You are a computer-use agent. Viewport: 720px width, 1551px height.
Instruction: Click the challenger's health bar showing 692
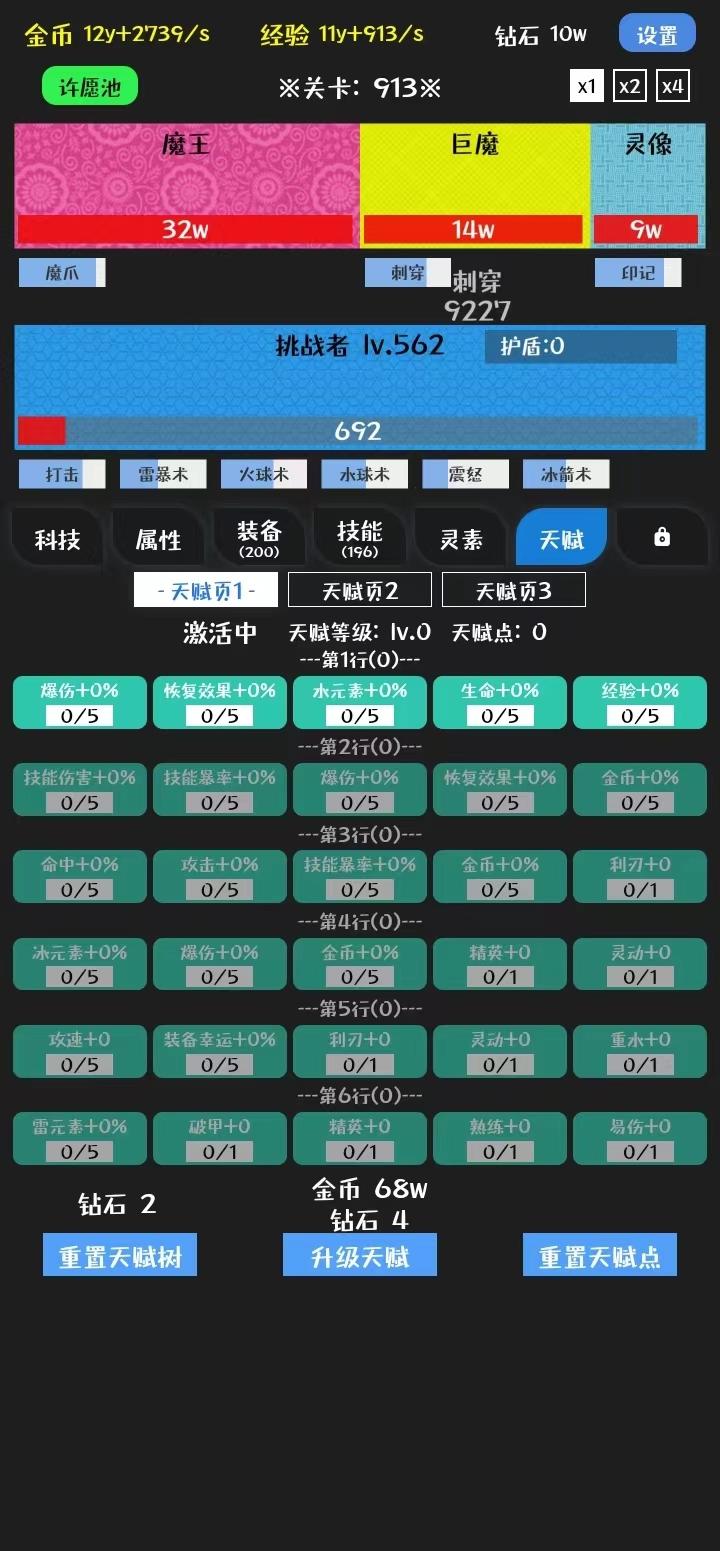360,431
